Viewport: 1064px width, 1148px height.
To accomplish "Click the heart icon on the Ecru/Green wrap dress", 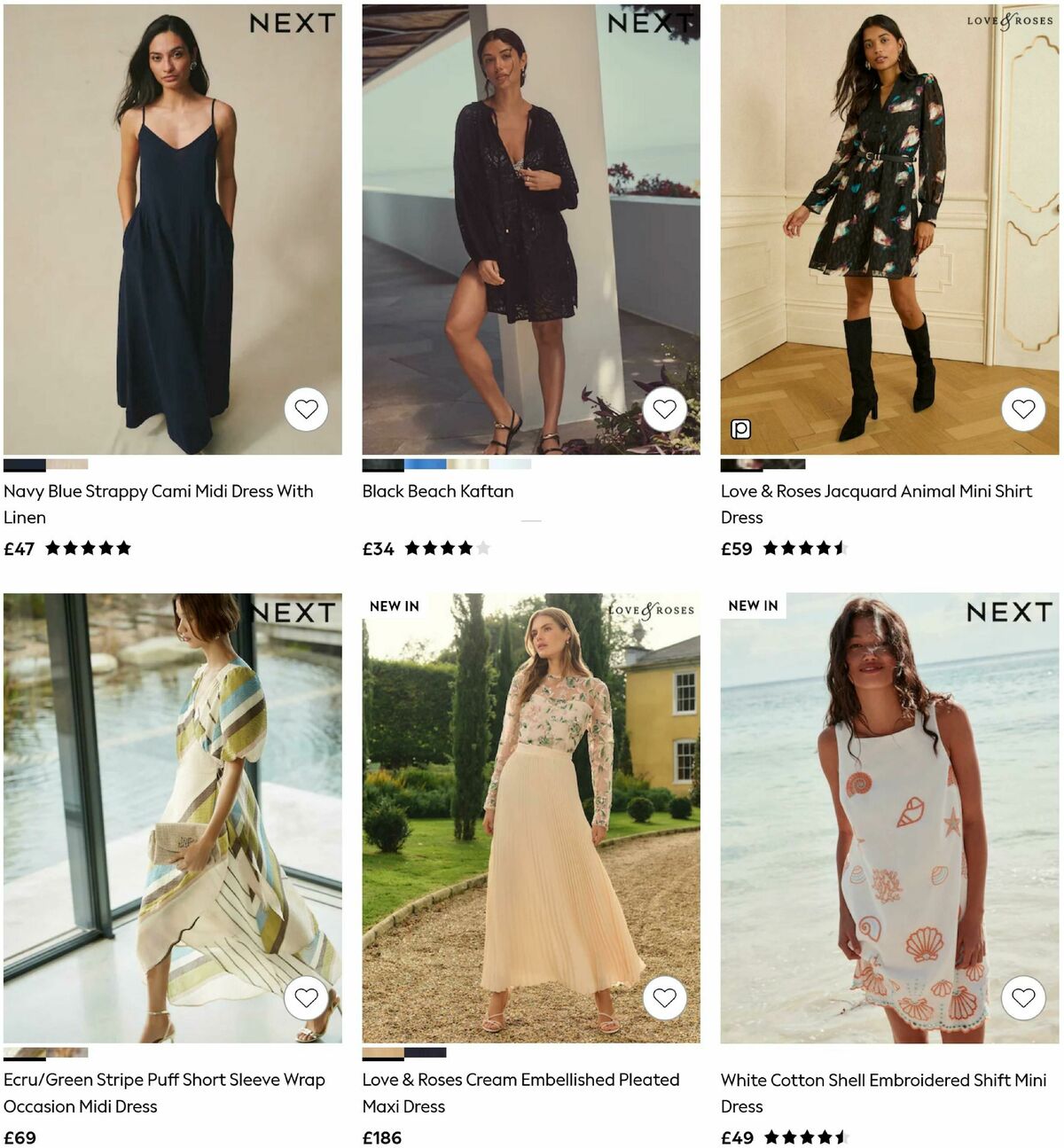I will [308, 997].
